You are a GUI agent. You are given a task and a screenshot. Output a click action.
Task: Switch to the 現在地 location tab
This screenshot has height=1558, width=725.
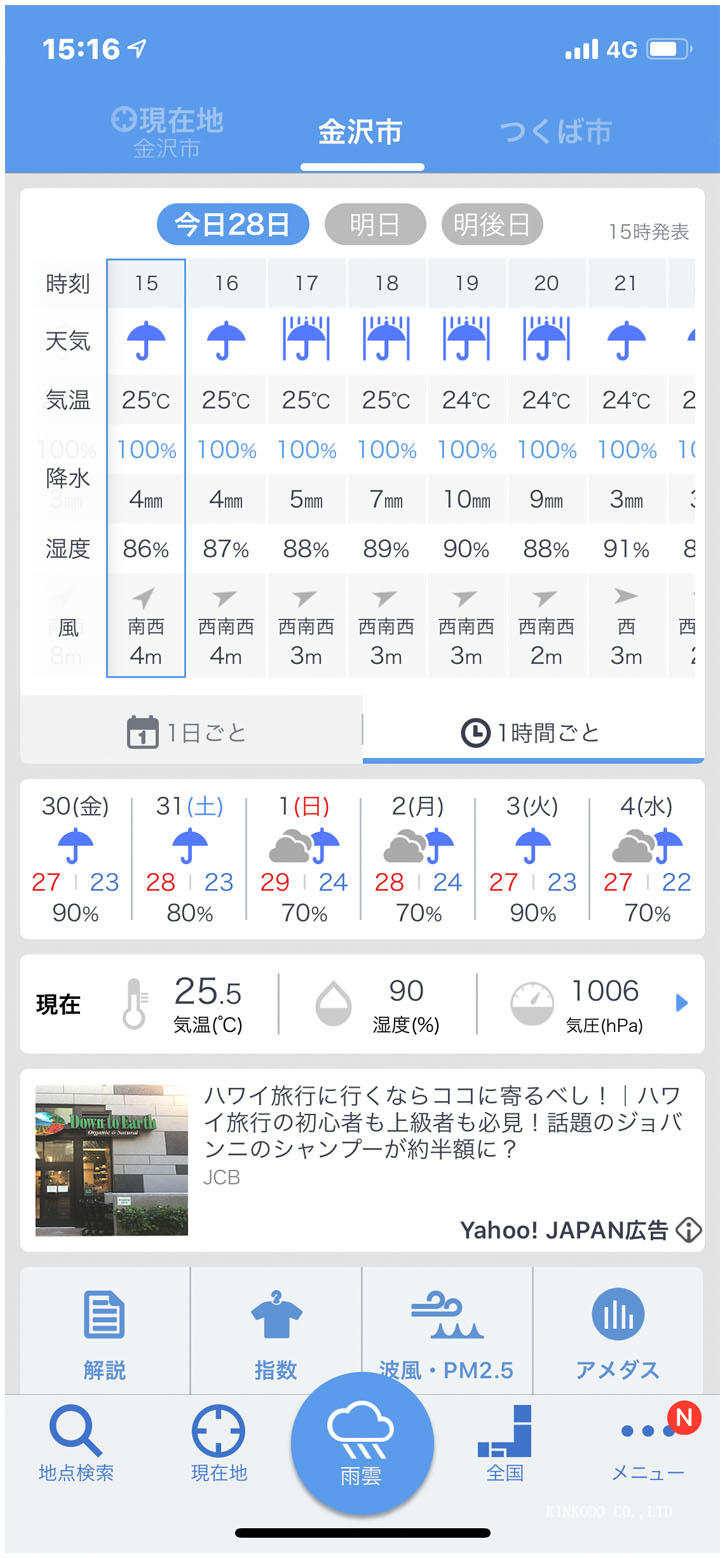click(167, 132)
